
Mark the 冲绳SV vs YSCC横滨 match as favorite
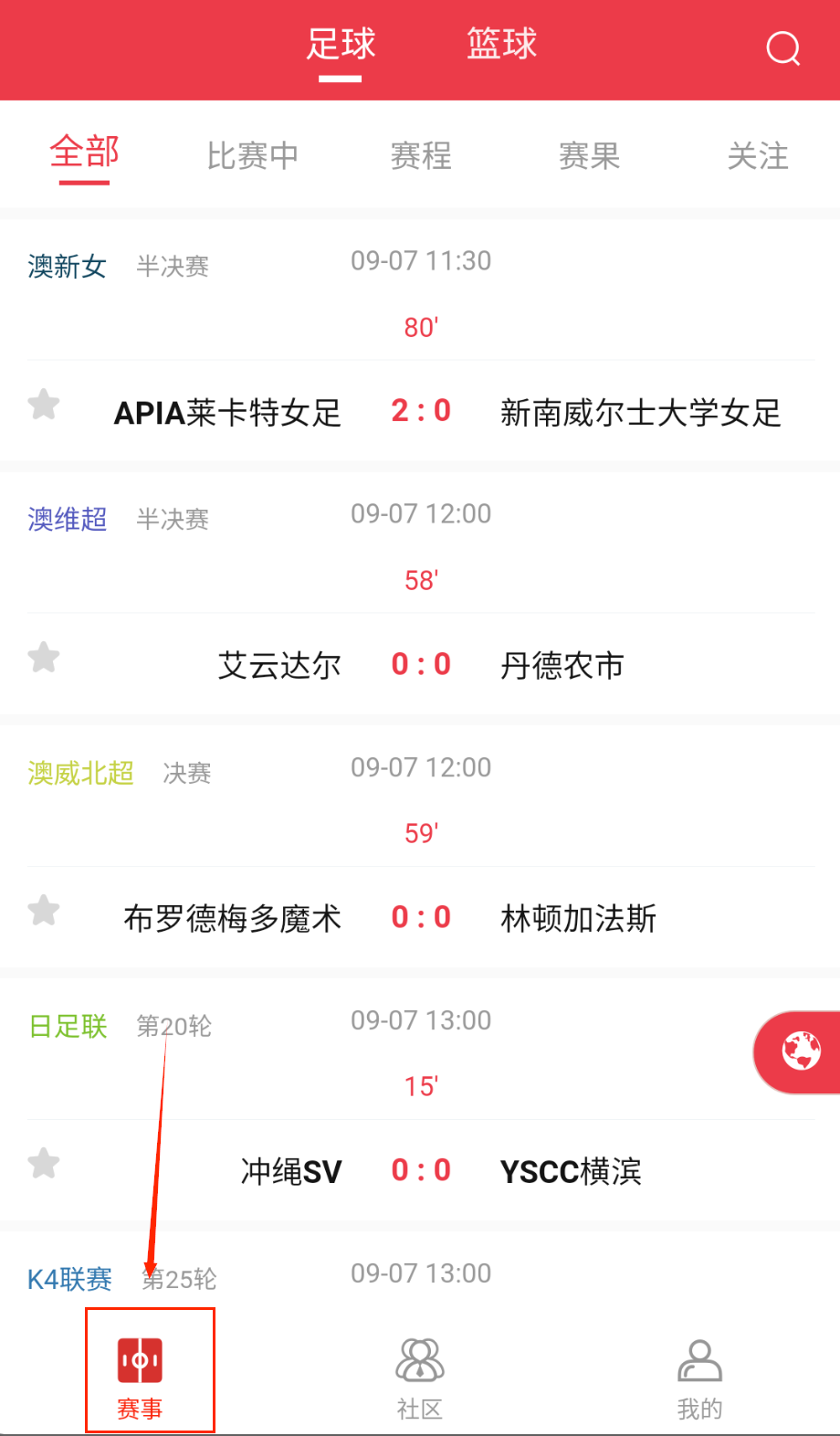(44, 1164)
